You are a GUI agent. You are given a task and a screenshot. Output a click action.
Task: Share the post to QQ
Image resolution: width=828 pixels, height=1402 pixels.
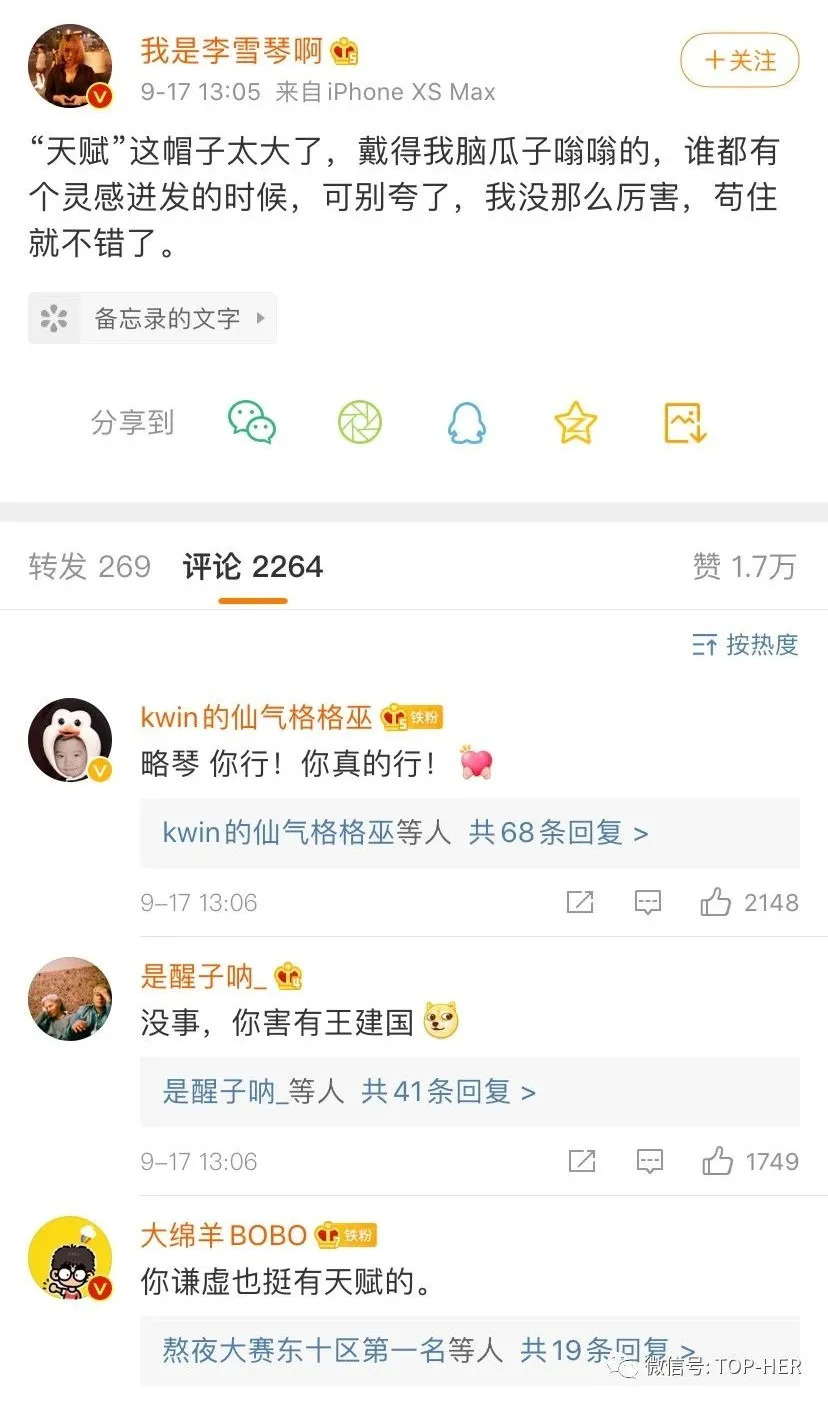pos(467,423)
